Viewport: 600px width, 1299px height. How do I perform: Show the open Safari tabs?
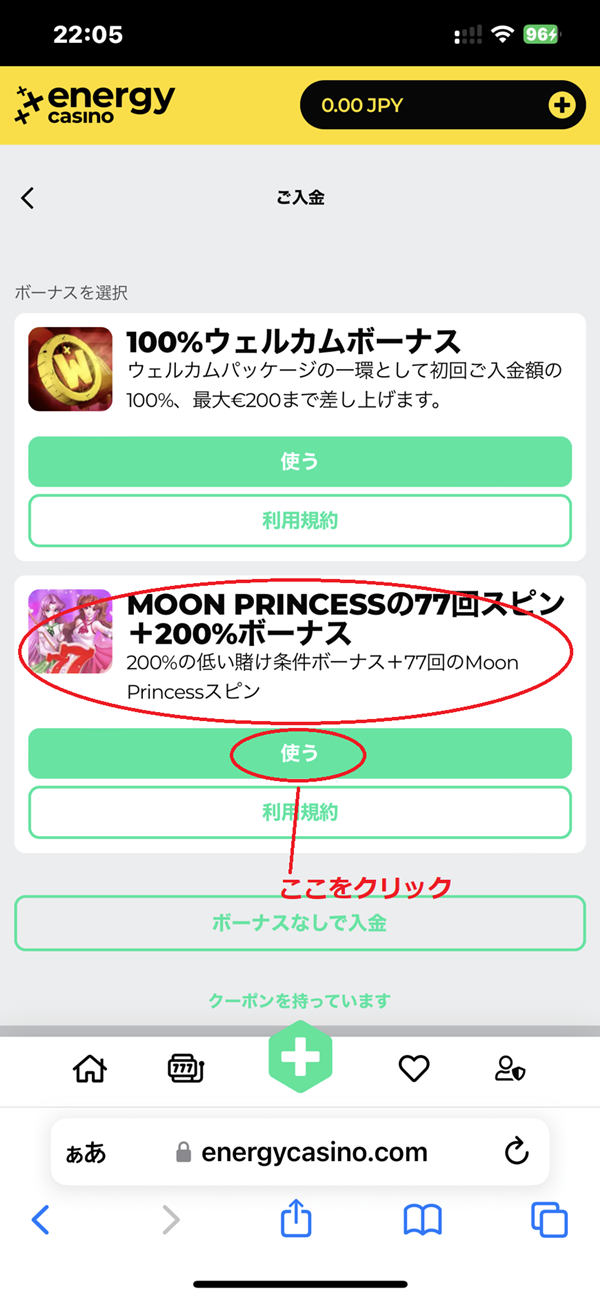click(x=549, y=1219)
